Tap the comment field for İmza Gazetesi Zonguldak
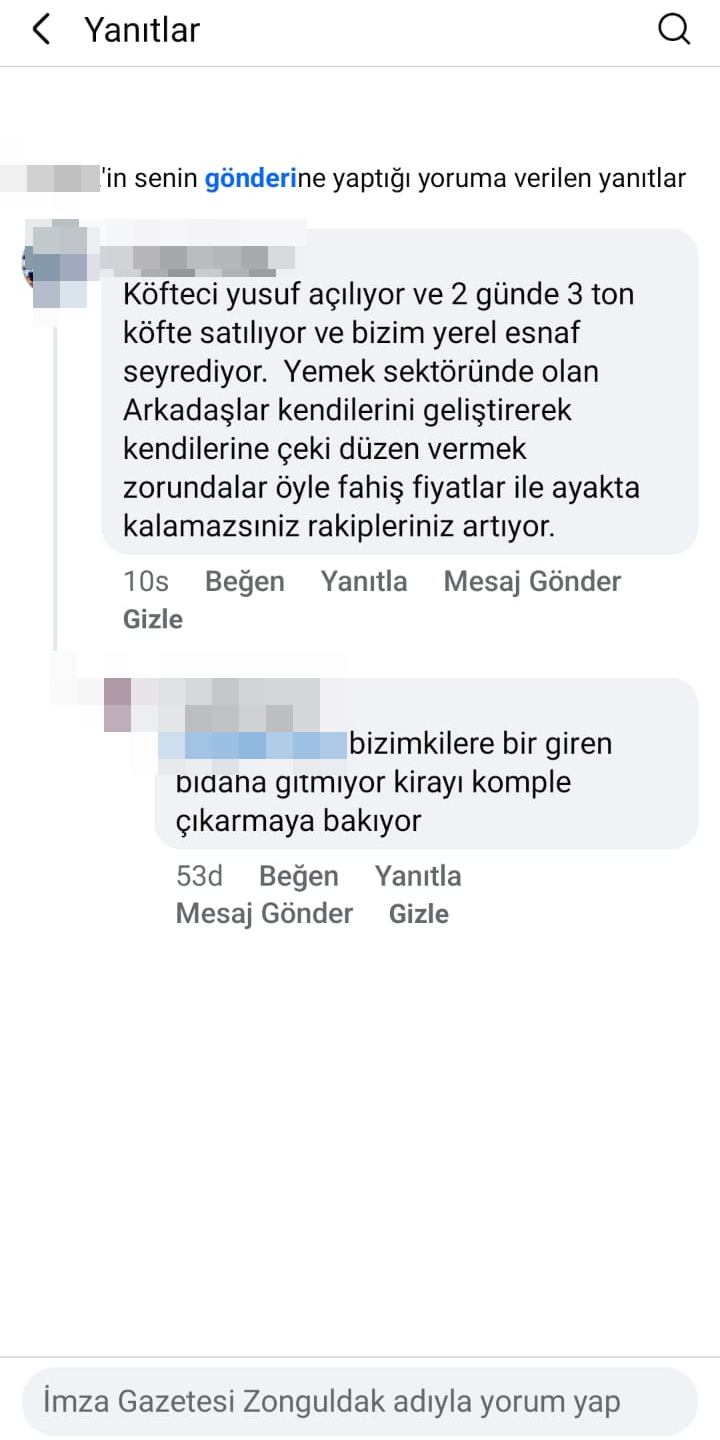Screen dimensions: 720x1440 click(360, 1401)
